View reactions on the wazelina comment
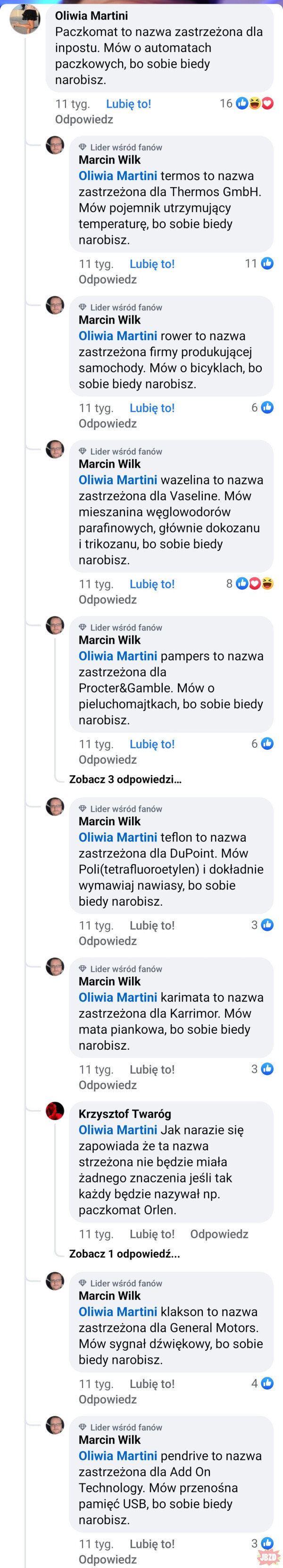 [250, 584]
